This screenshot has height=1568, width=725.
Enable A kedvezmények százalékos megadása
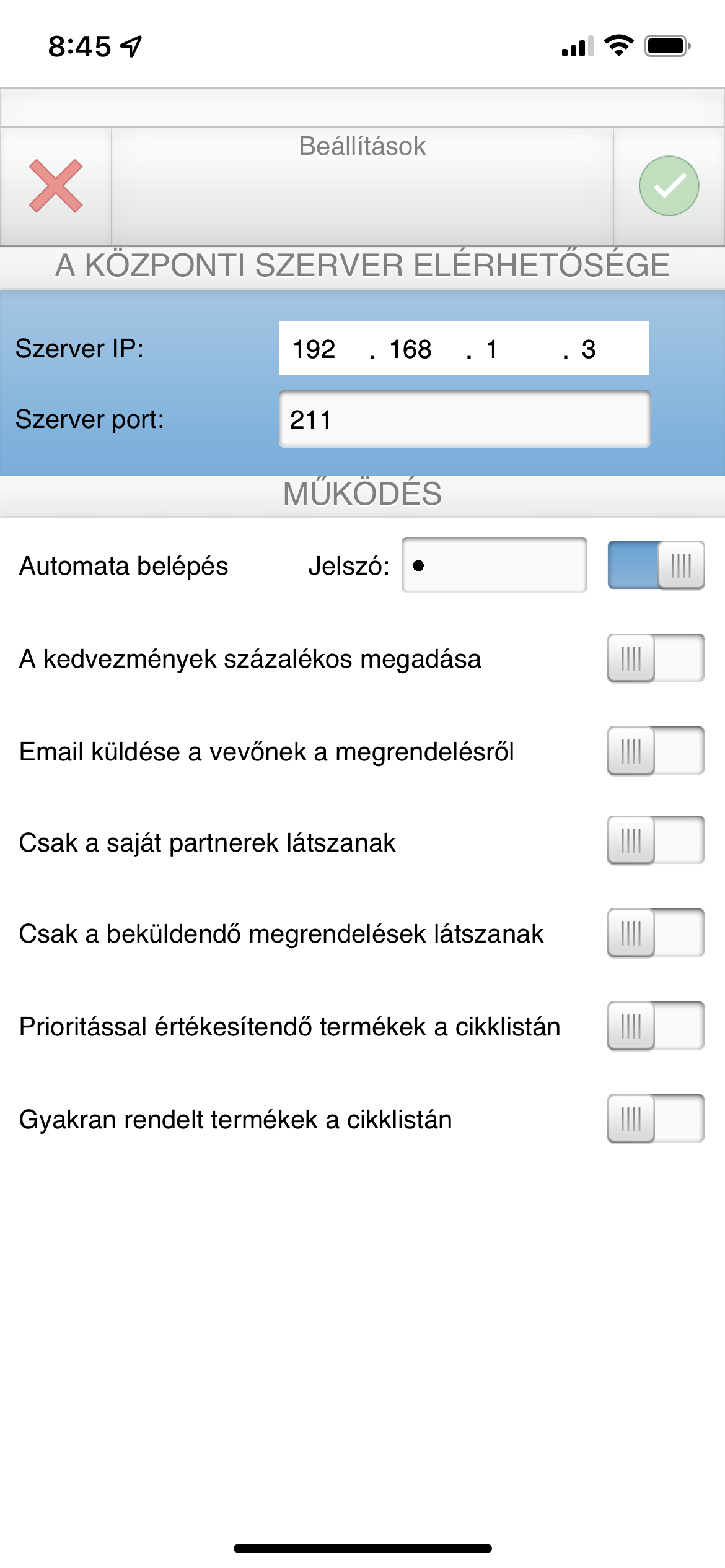656,658
